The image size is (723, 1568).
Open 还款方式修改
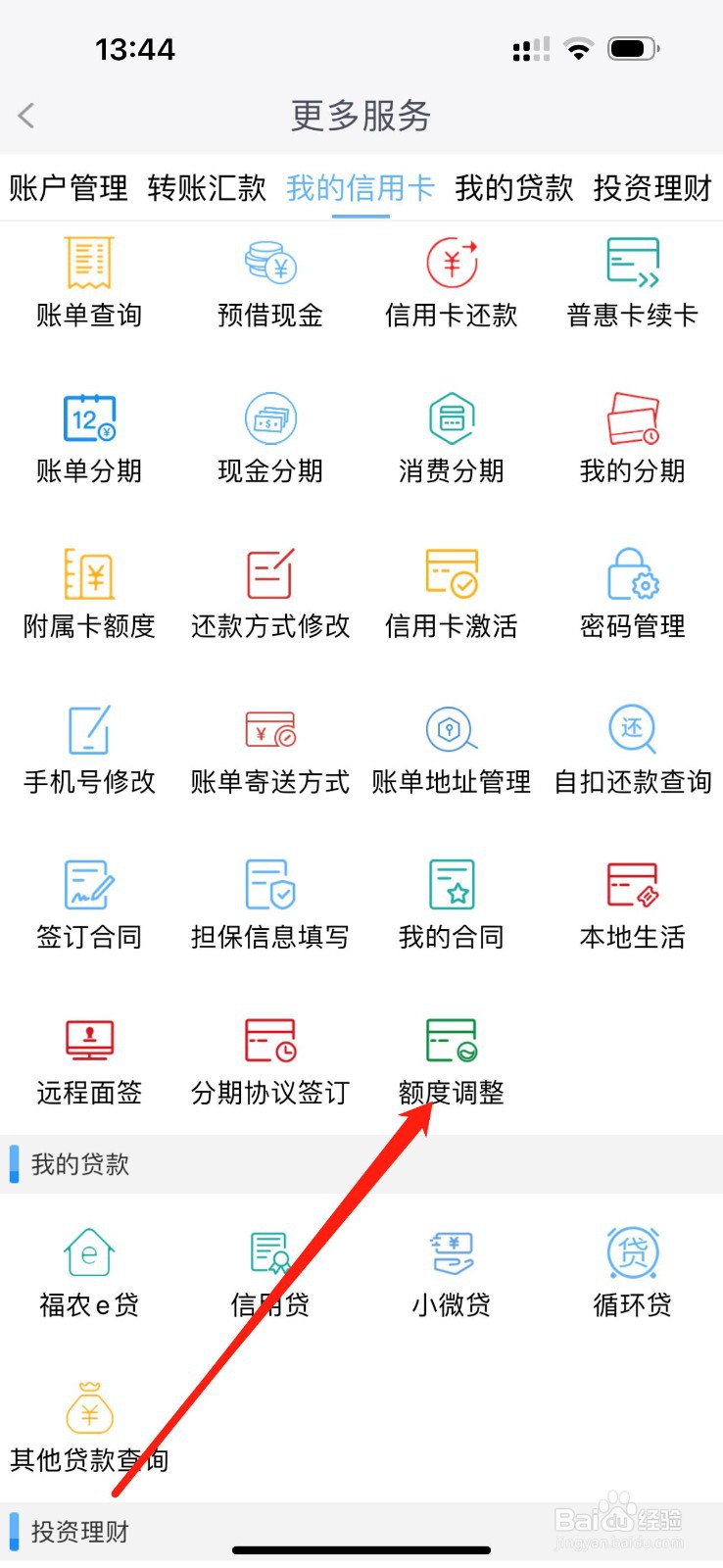click(270, 593)
